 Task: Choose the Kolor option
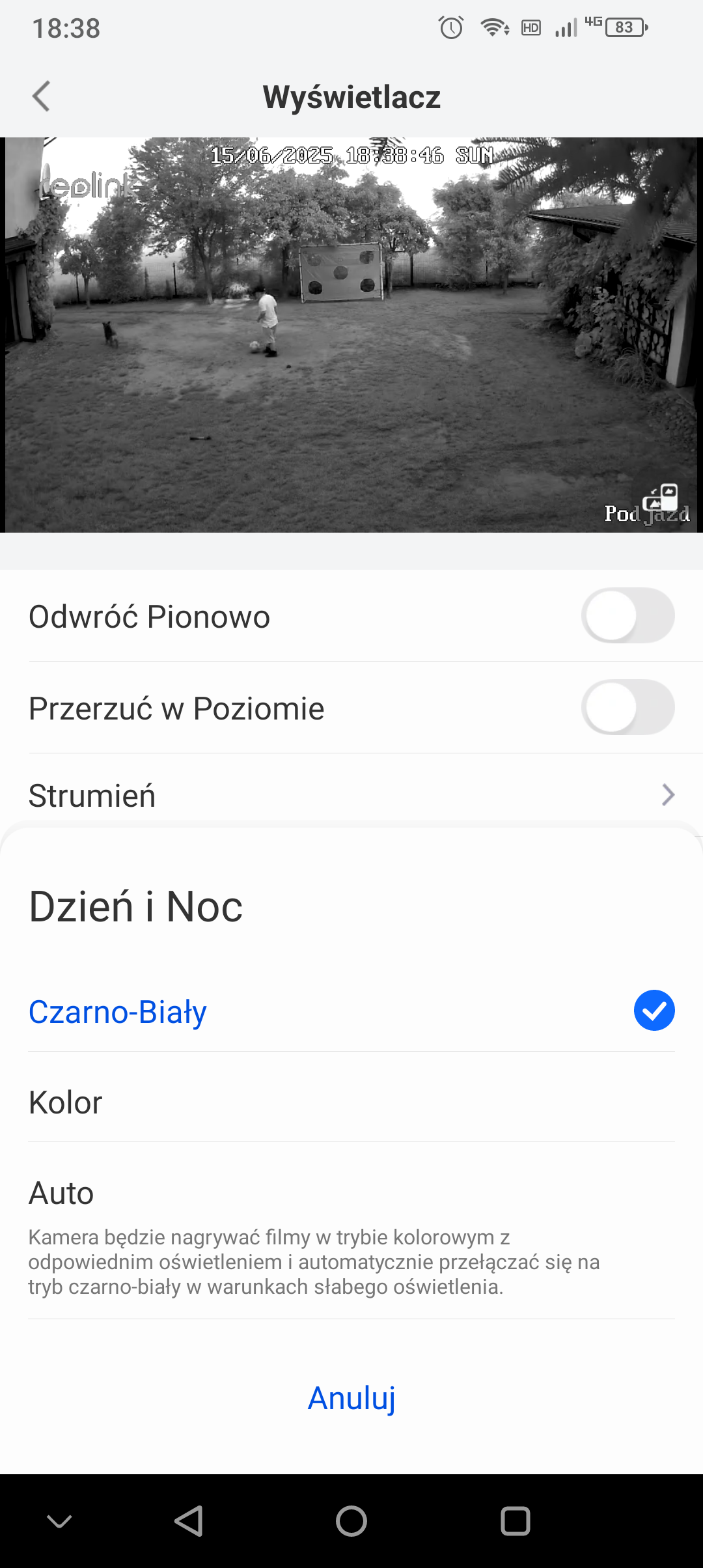coord(351,1102)
